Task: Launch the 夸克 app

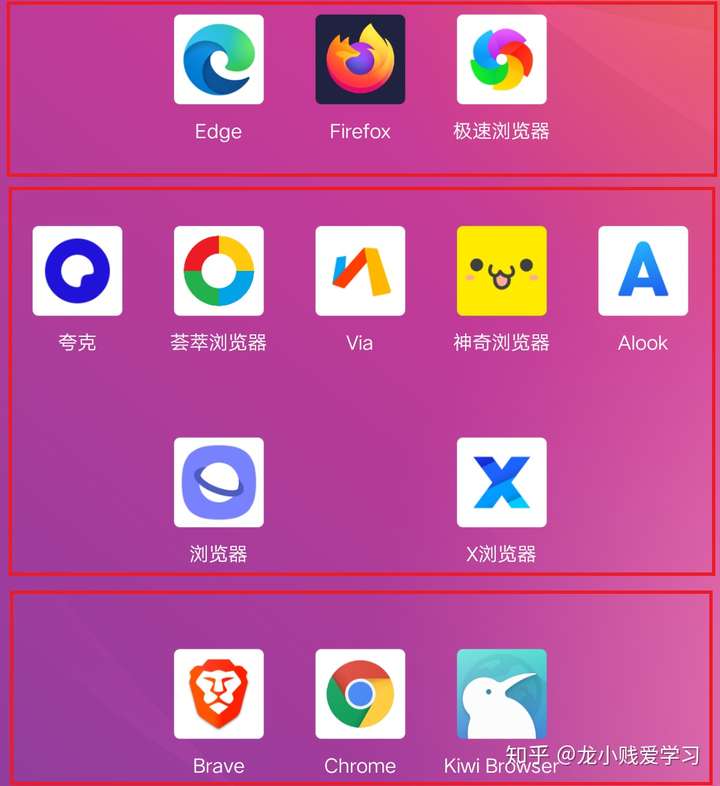Action: coord(77,271)
